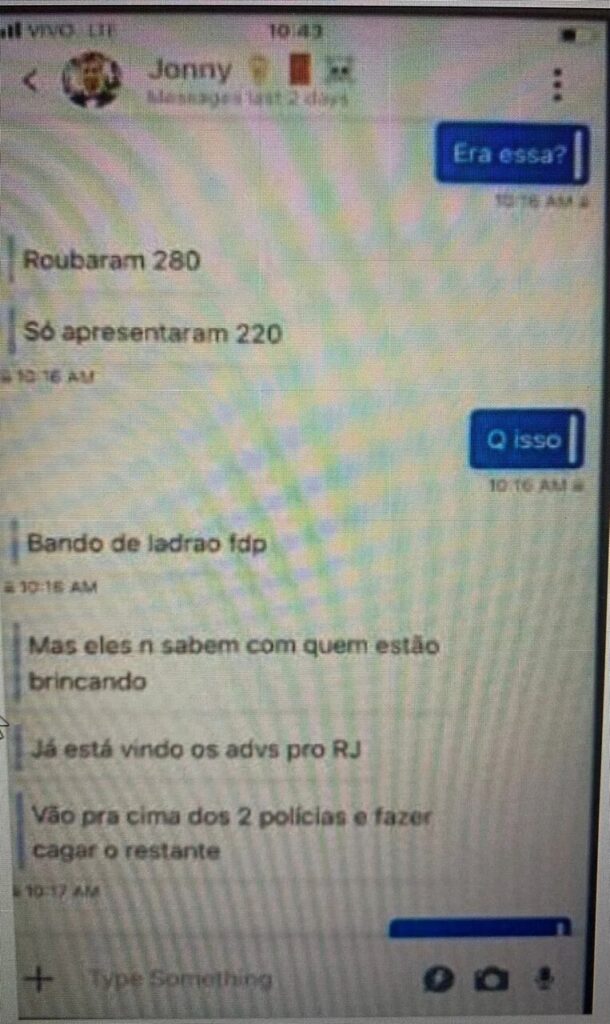Open the camera to send a photo
This screenshot has height=1024, width=610.
click(491, 979)
